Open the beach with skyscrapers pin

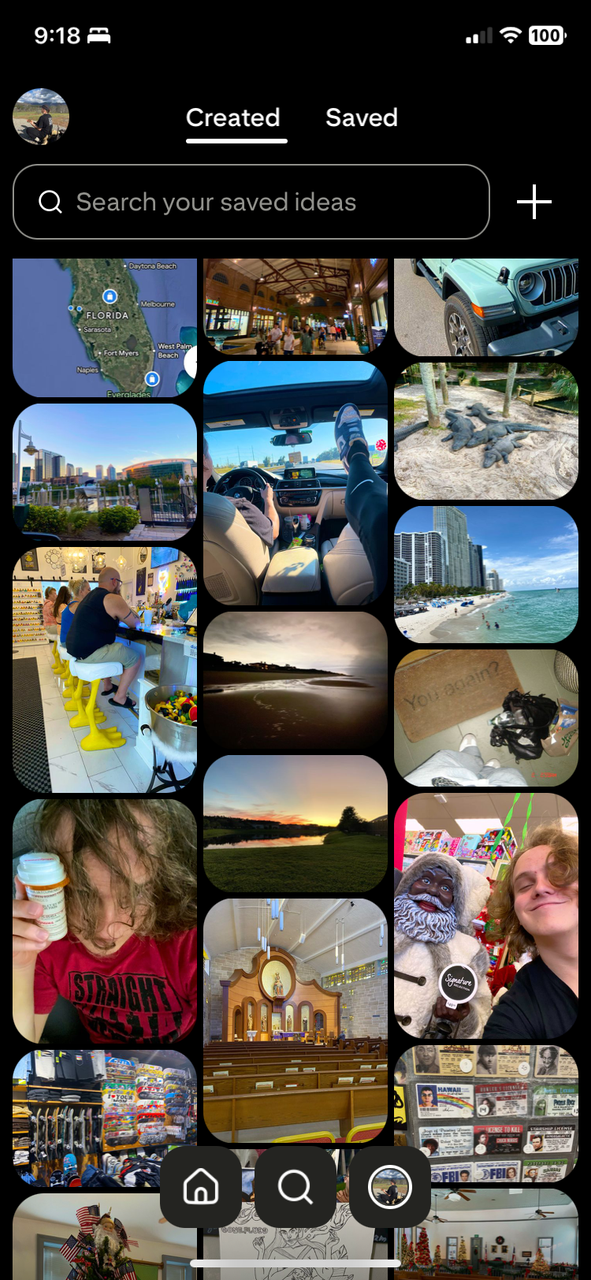(486, 574)
